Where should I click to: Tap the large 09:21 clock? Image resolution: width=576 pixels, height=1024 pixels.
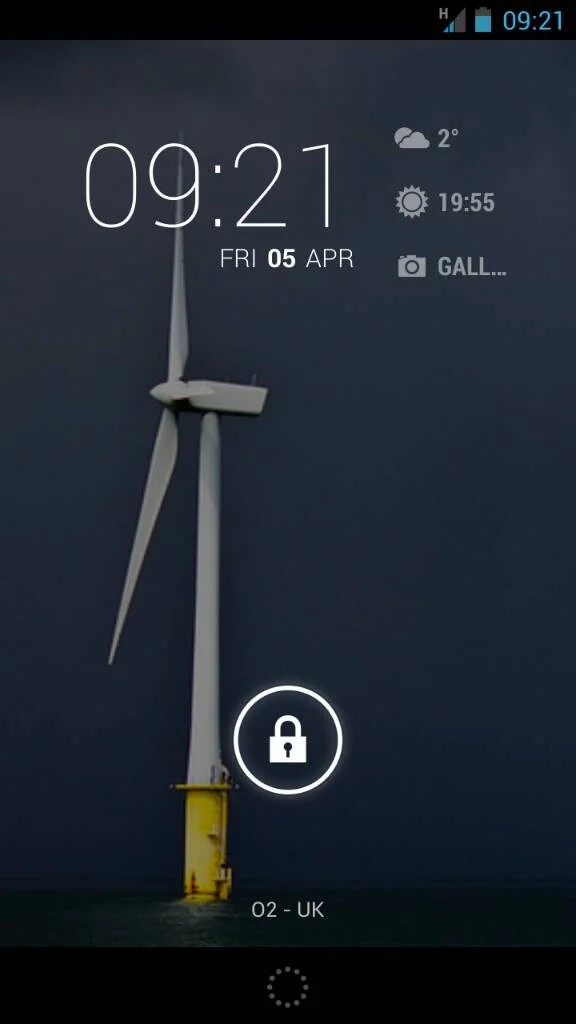click(x=213, y=186)
